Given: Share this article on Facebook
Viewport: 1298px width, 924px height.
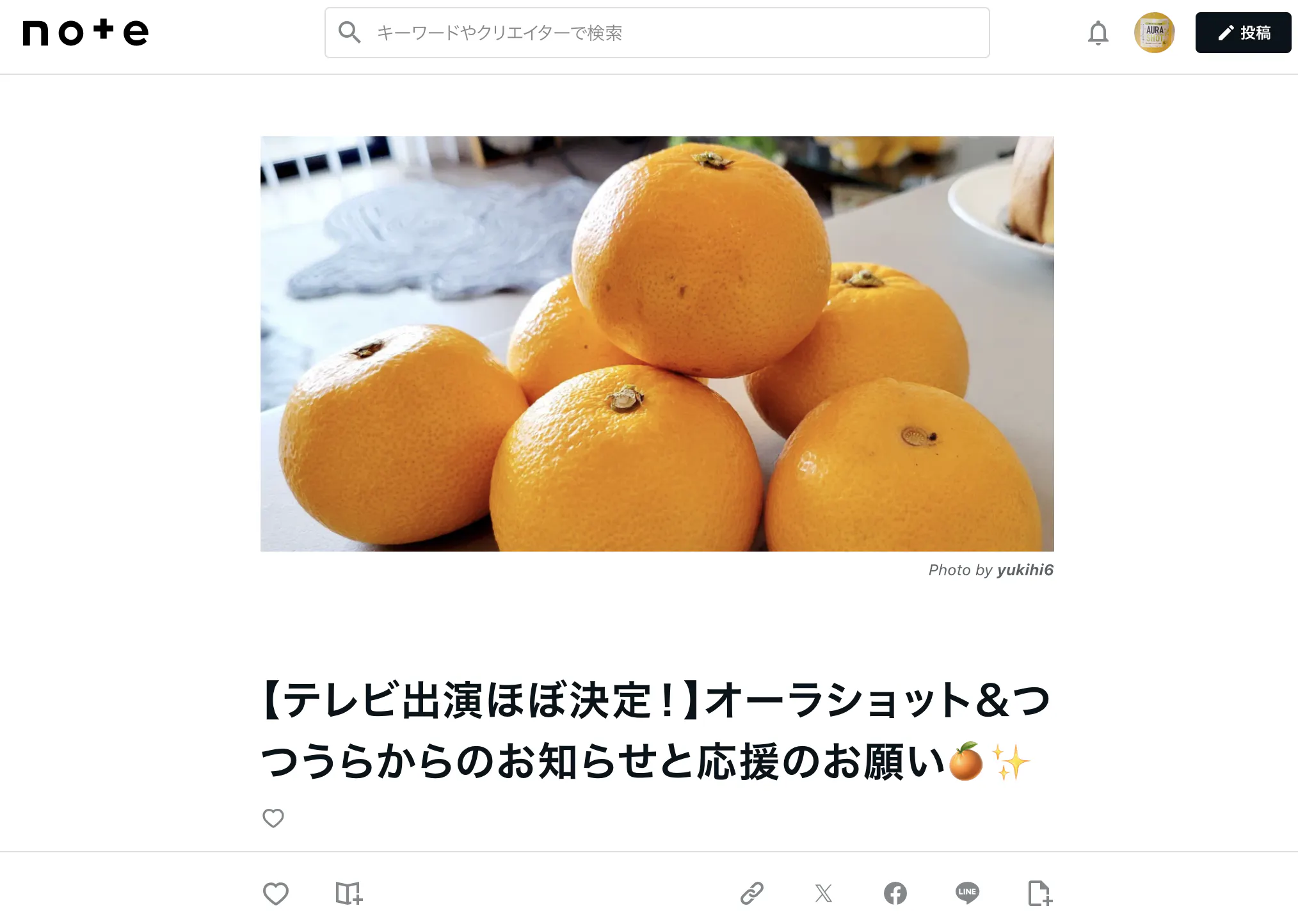Looking at the screenshot, I should point(895,893).
